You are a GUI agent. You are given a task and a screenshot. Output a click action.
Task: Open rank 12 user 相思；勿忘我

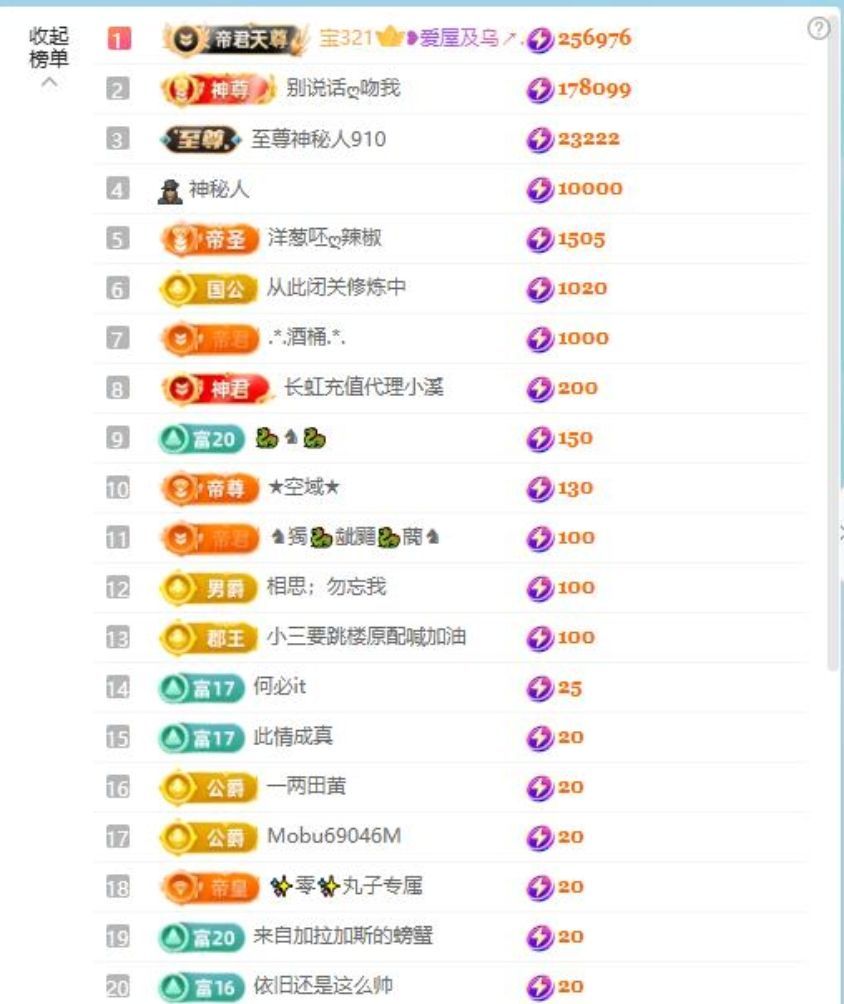point(326,587)
